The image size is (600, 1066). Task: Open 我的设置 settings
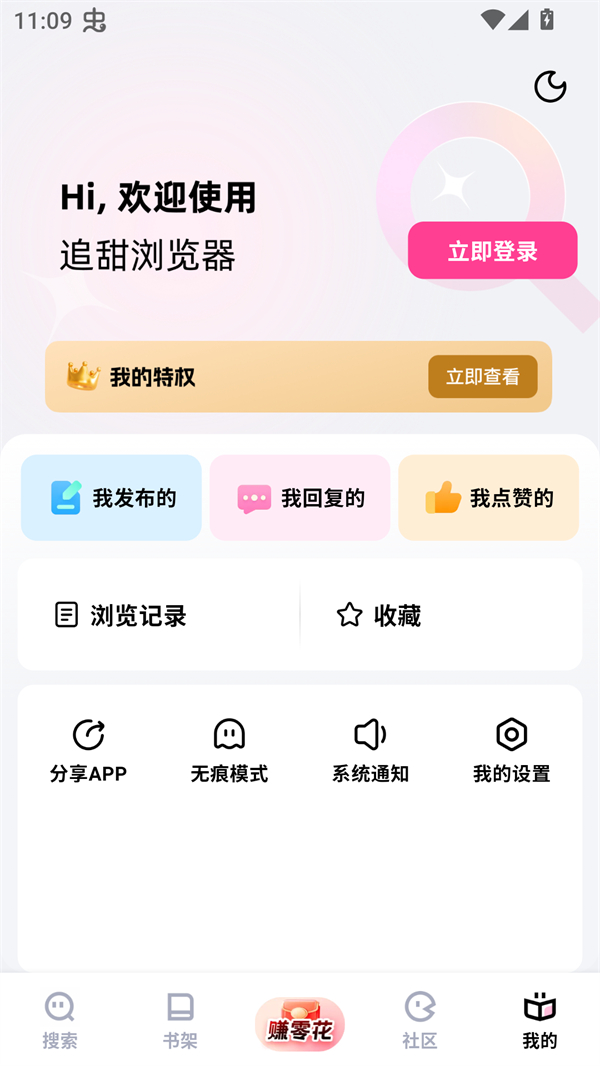[x=511, y=750]
